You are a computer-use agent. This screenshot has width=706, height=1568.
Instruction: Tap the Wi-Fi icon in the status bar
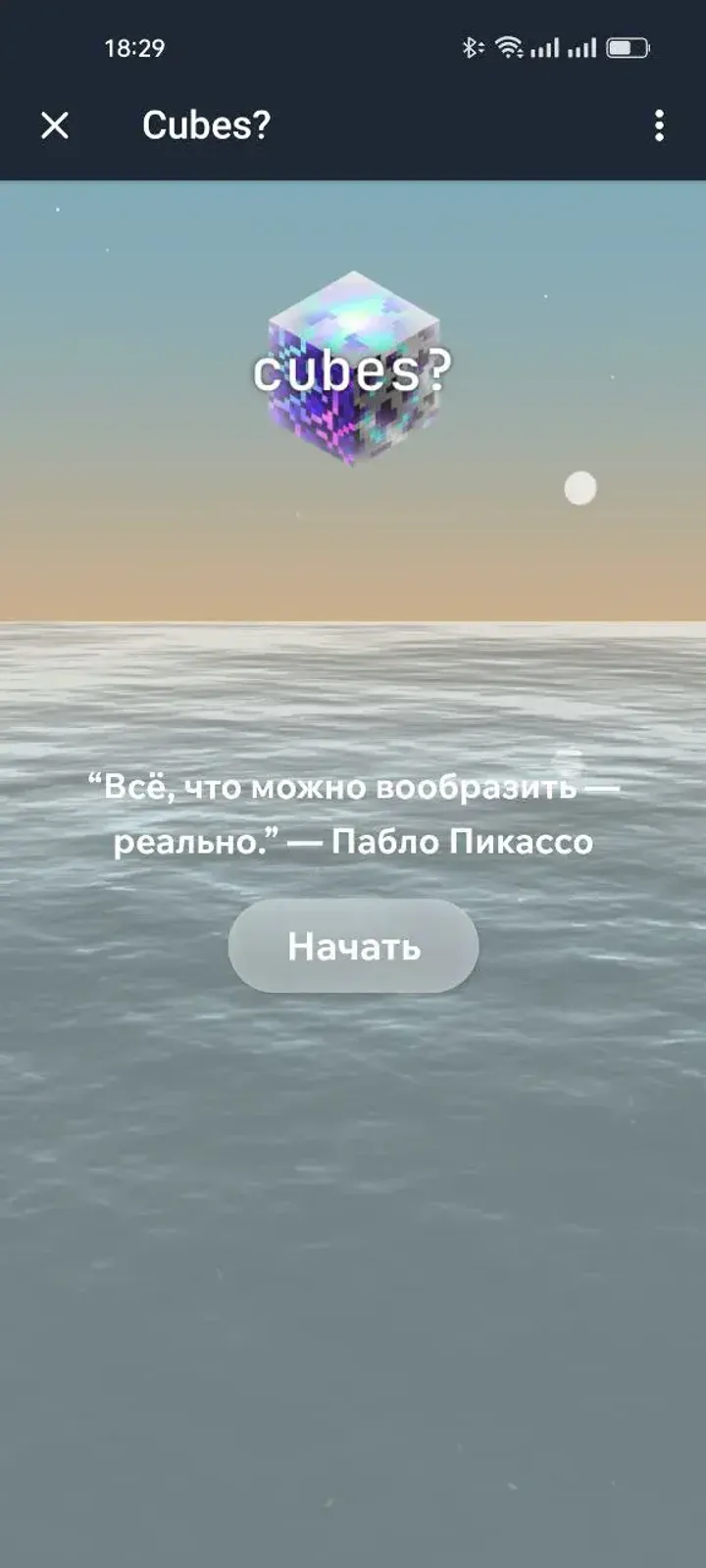509,45
